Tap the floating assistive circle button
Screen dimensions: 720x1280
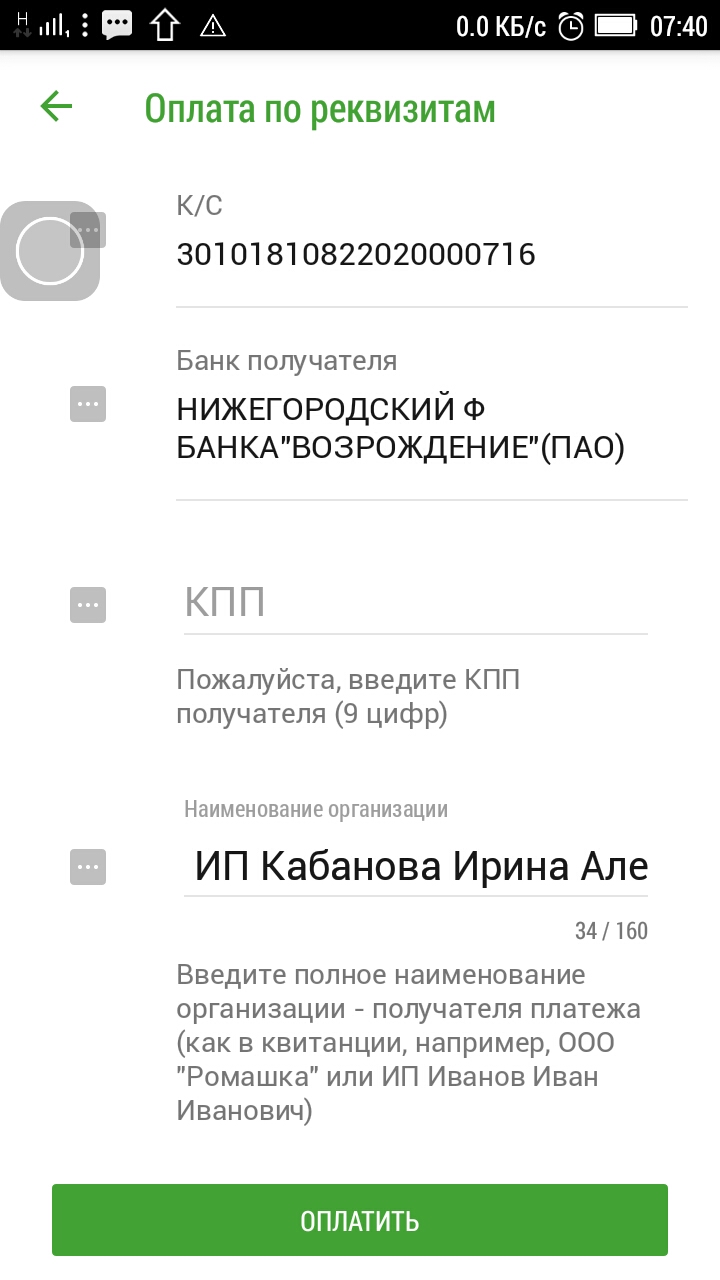(x=50, y=251)
